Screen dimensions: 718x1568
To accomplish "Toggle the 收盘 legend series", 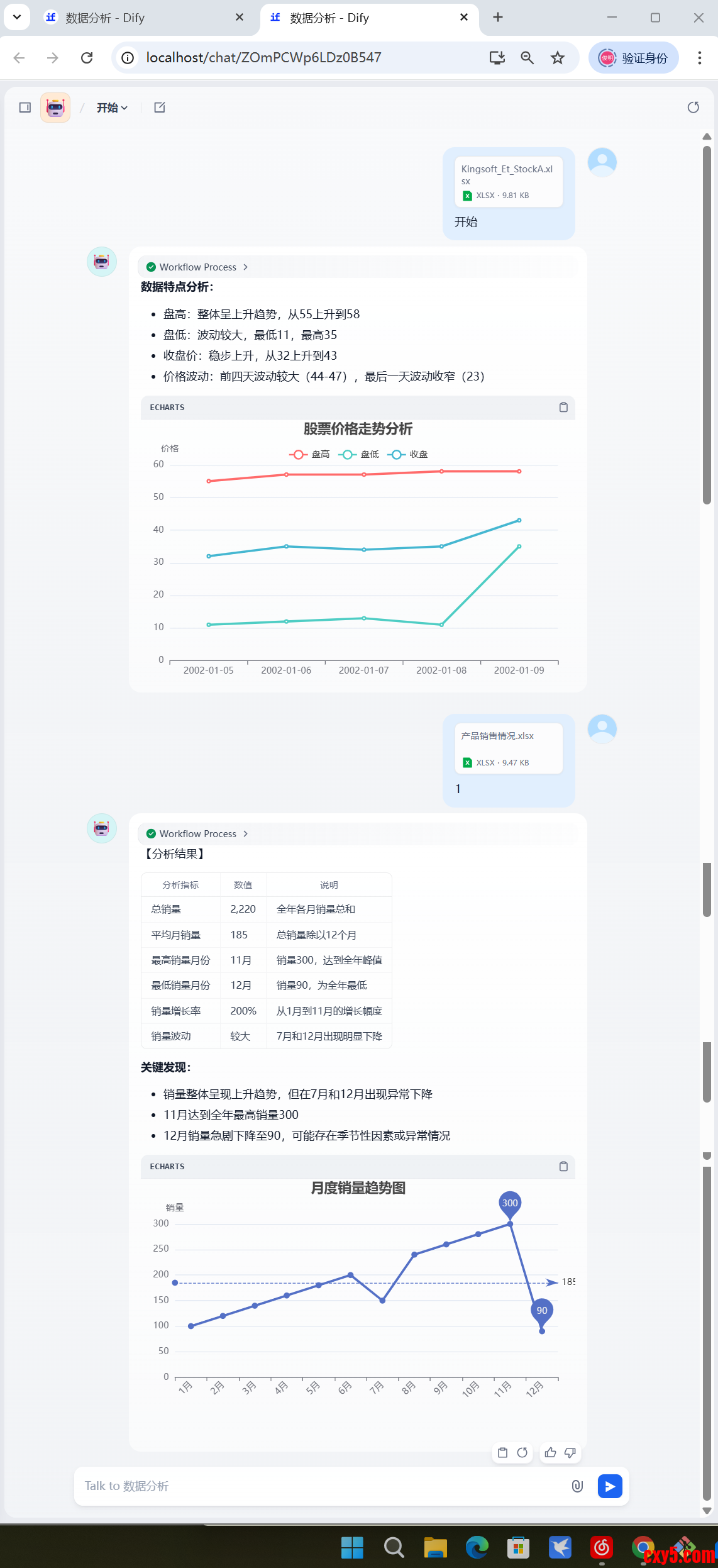I will 407,454.
